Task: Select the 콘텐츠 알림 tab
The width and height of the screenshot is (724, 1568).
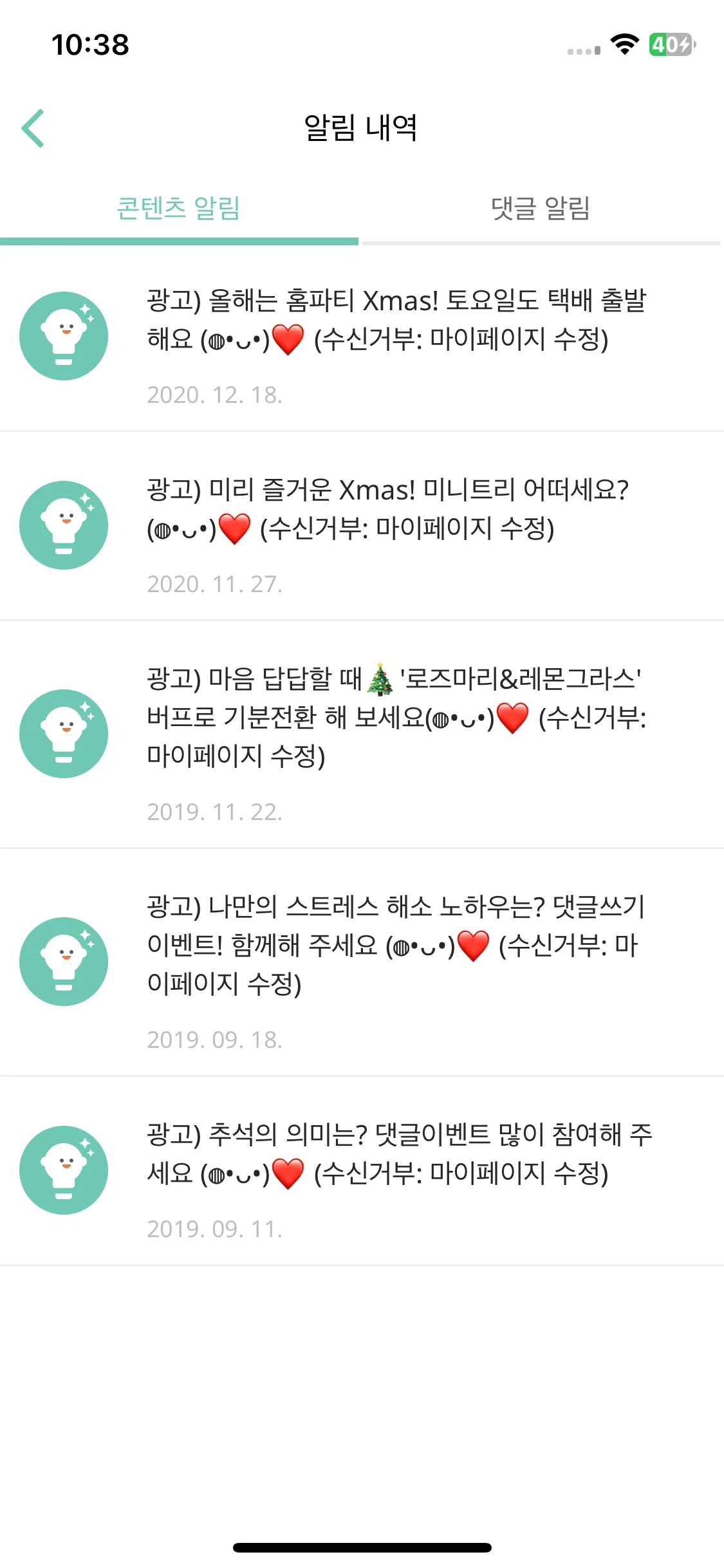Action: 179,209
